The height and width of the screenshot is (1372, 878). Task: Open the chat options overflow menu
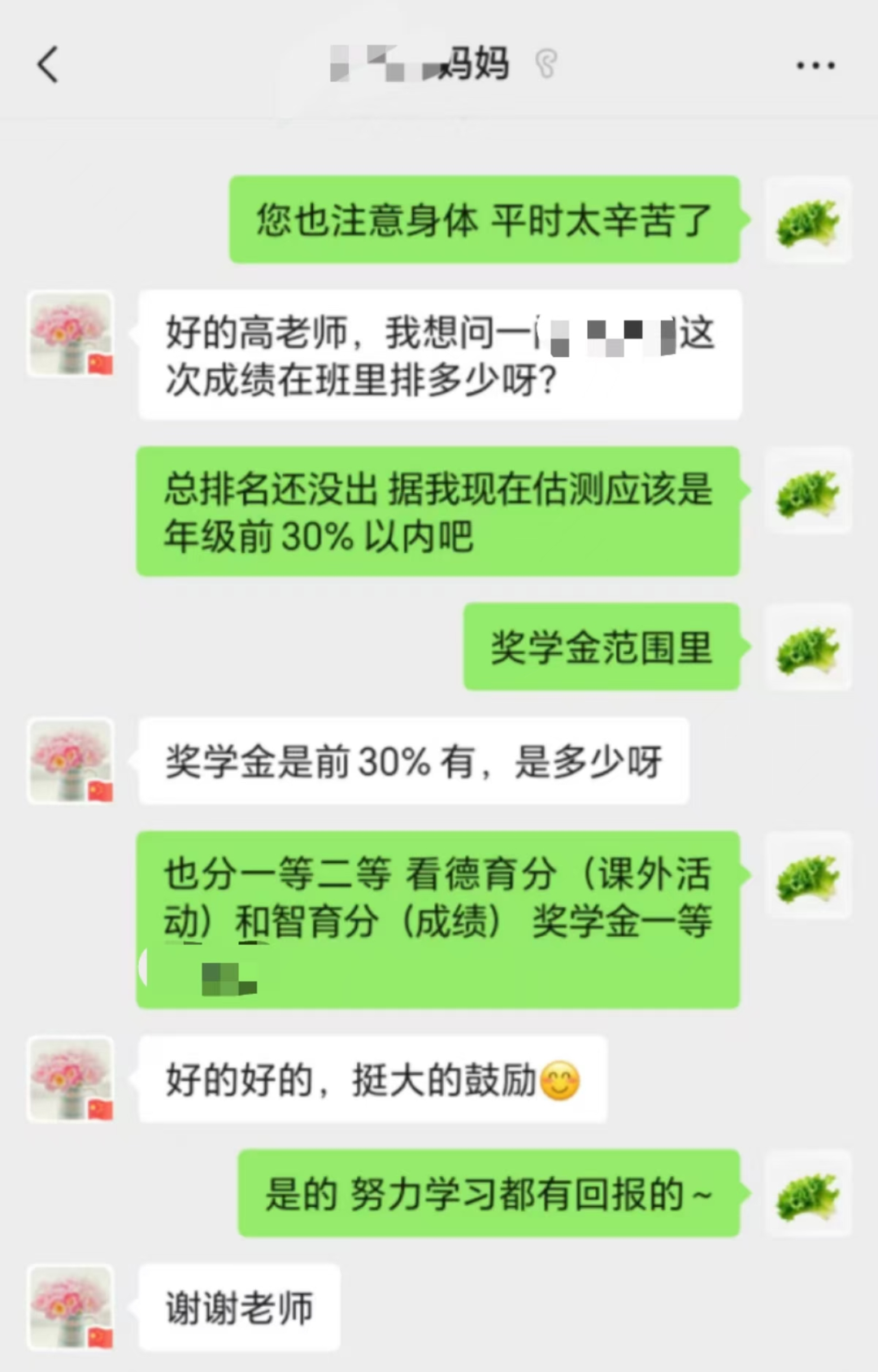click(x=815, y=65)
